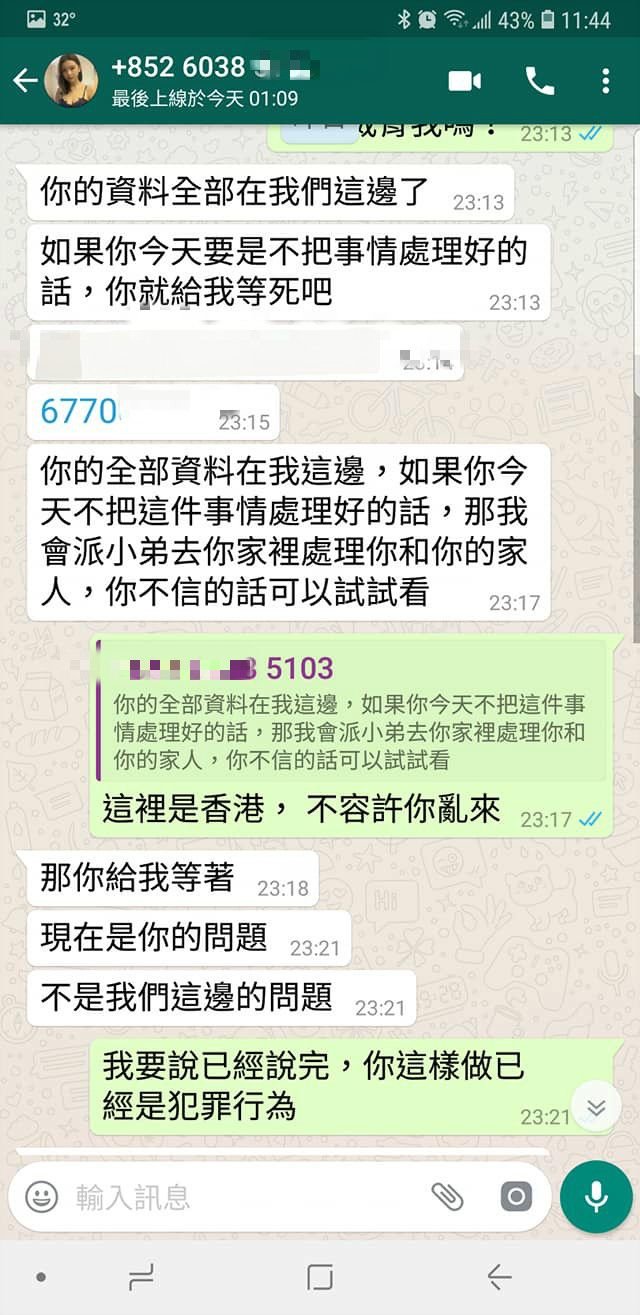Open the overflow menu
Screen dimensions: 640x1315
coord(606,82)
